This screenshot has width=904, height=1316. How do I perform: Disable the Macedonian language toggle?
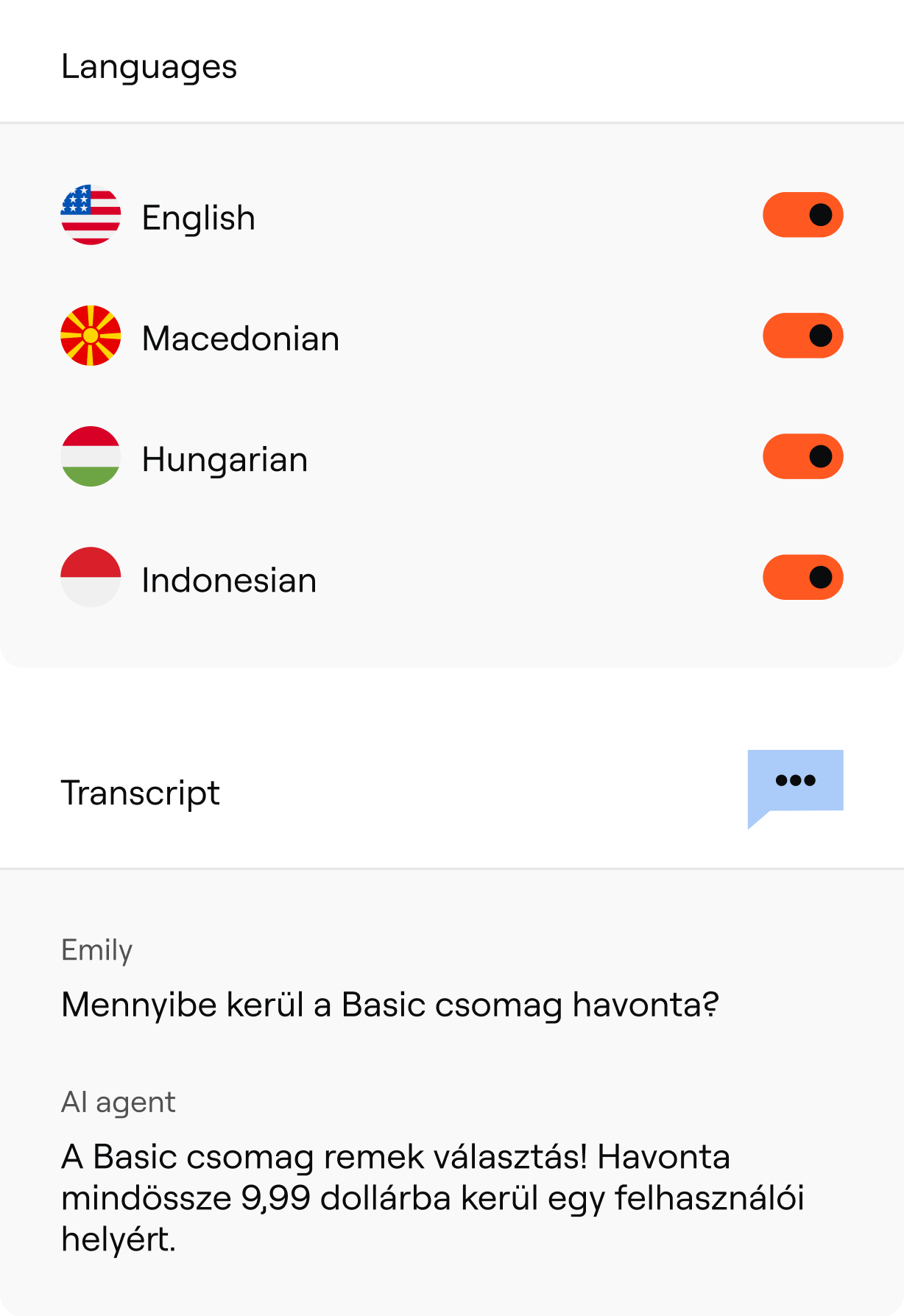(802, 336)
